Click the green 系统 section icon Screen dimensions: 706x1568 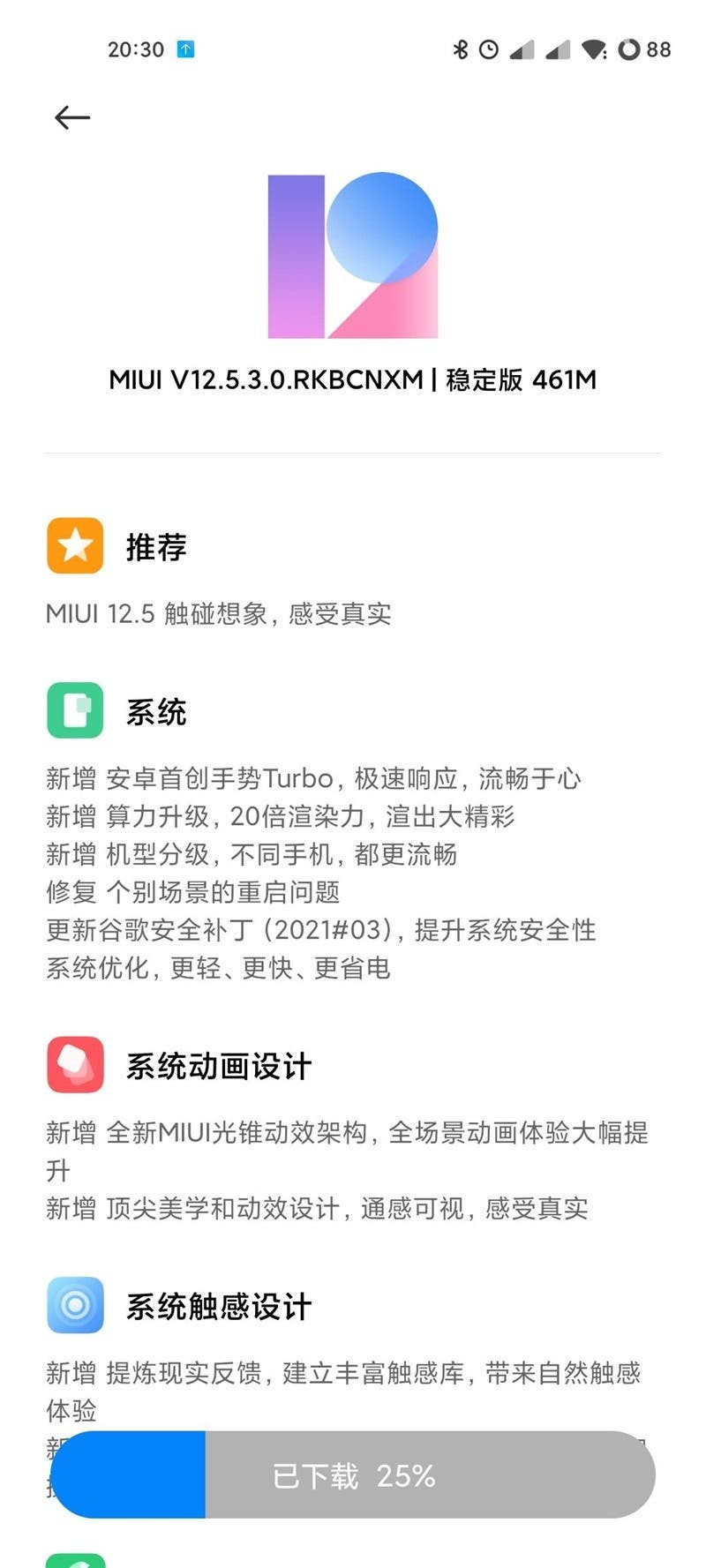pyautogui.click(x=75, y=710)
